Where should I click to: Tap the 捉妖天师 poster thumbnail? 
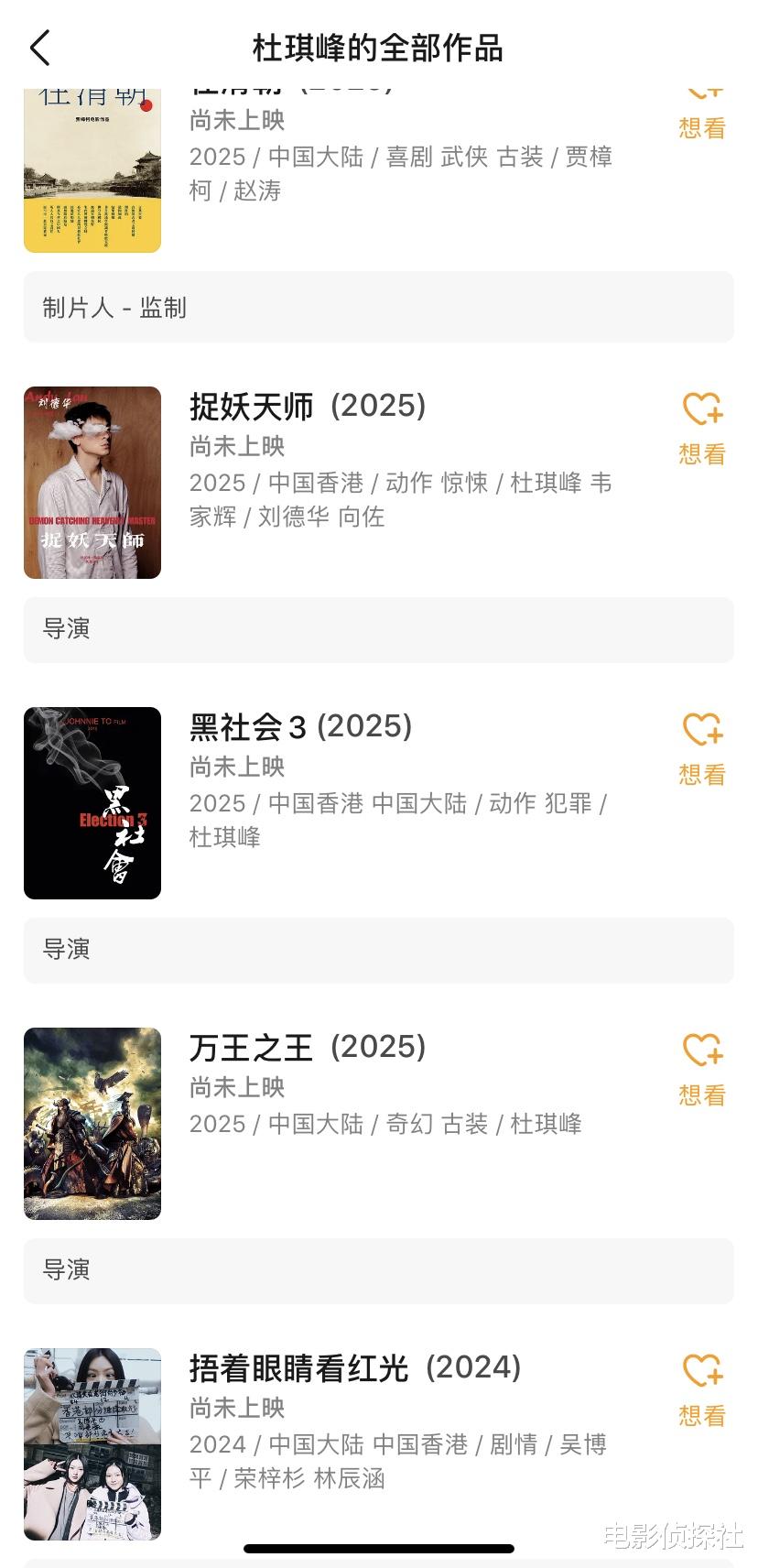(92, 483)
